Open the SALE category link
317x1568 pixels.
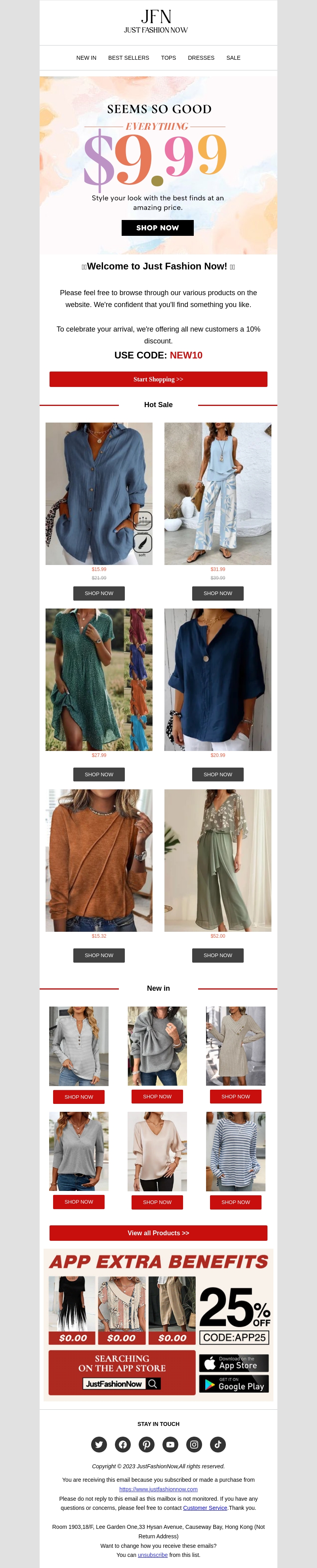[233, 58]
